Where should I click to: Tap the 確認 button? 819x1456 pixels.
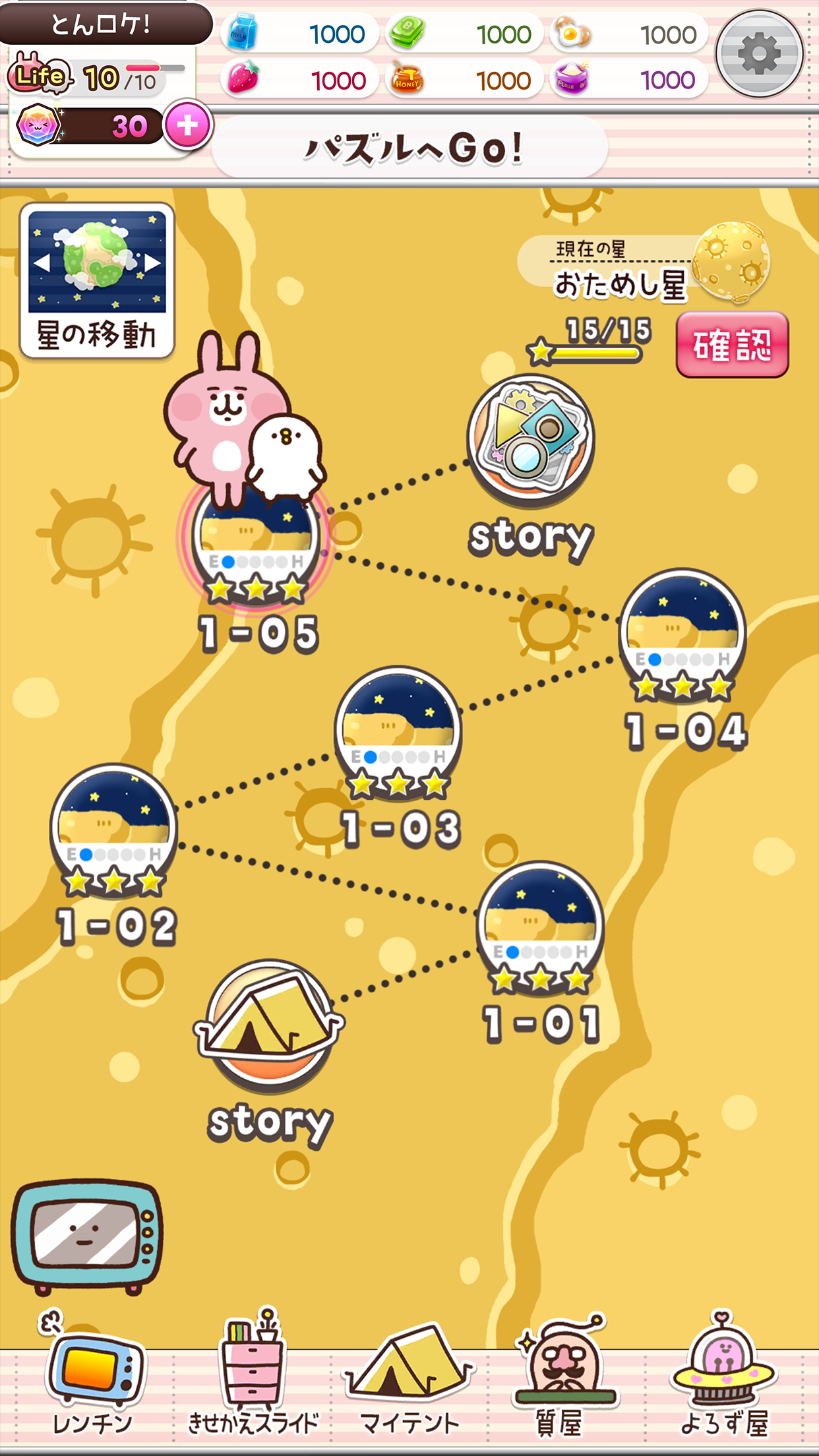732,345
